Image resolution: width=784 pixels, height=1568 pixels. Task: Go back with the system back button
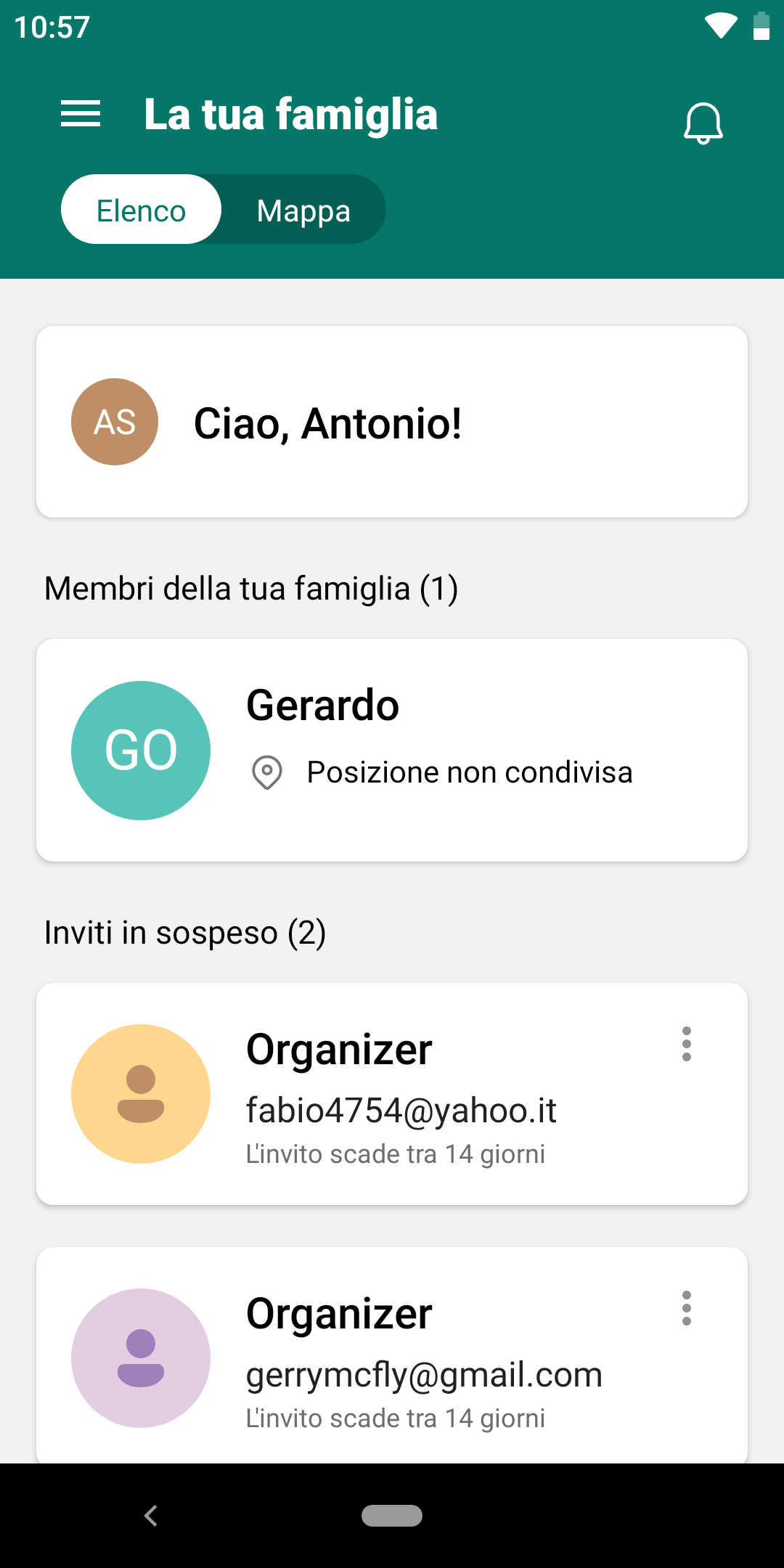tap(151, 1516)
